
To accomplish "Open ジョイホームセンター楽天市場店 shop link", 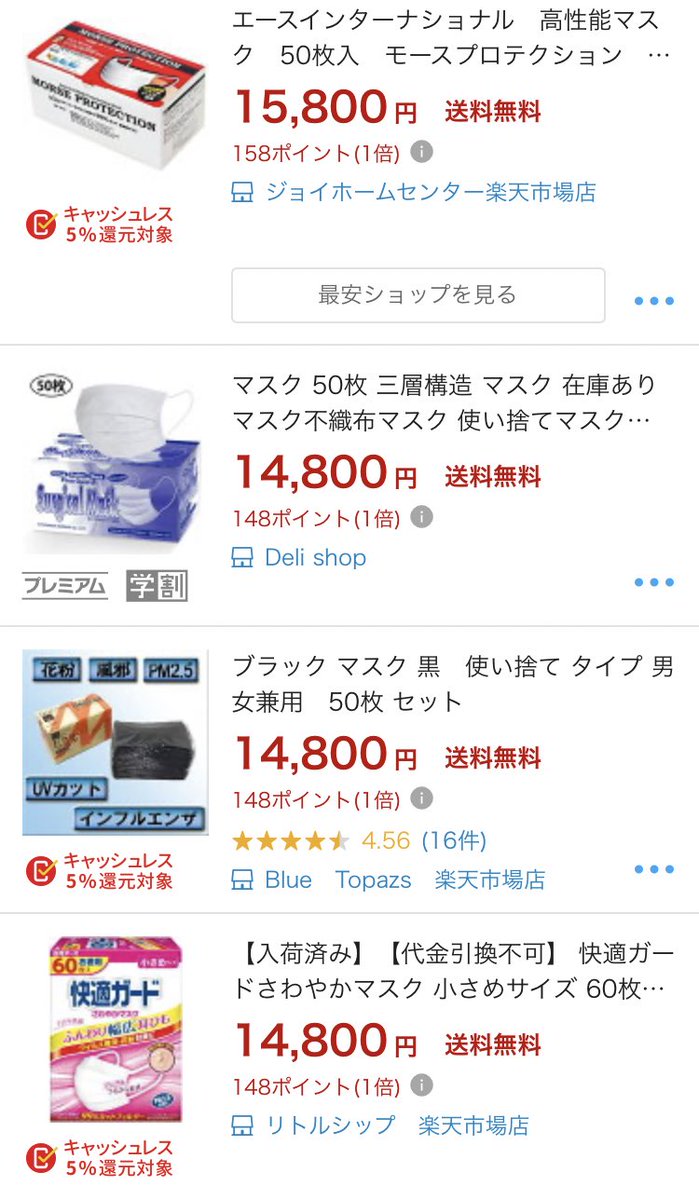I will (x=430, y=192).
